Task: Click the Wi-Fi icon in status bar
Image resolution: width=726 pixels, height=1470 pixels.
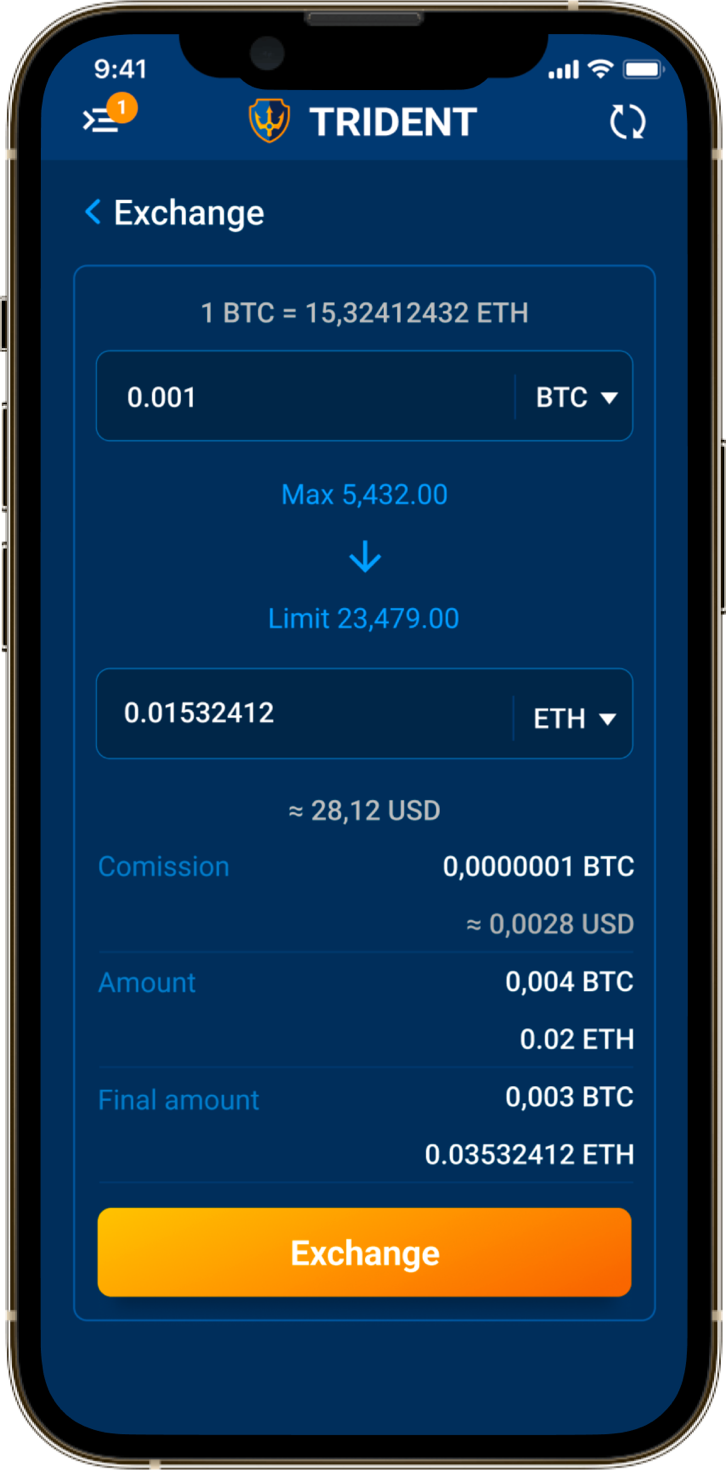Action: click(x=598, y=69)
